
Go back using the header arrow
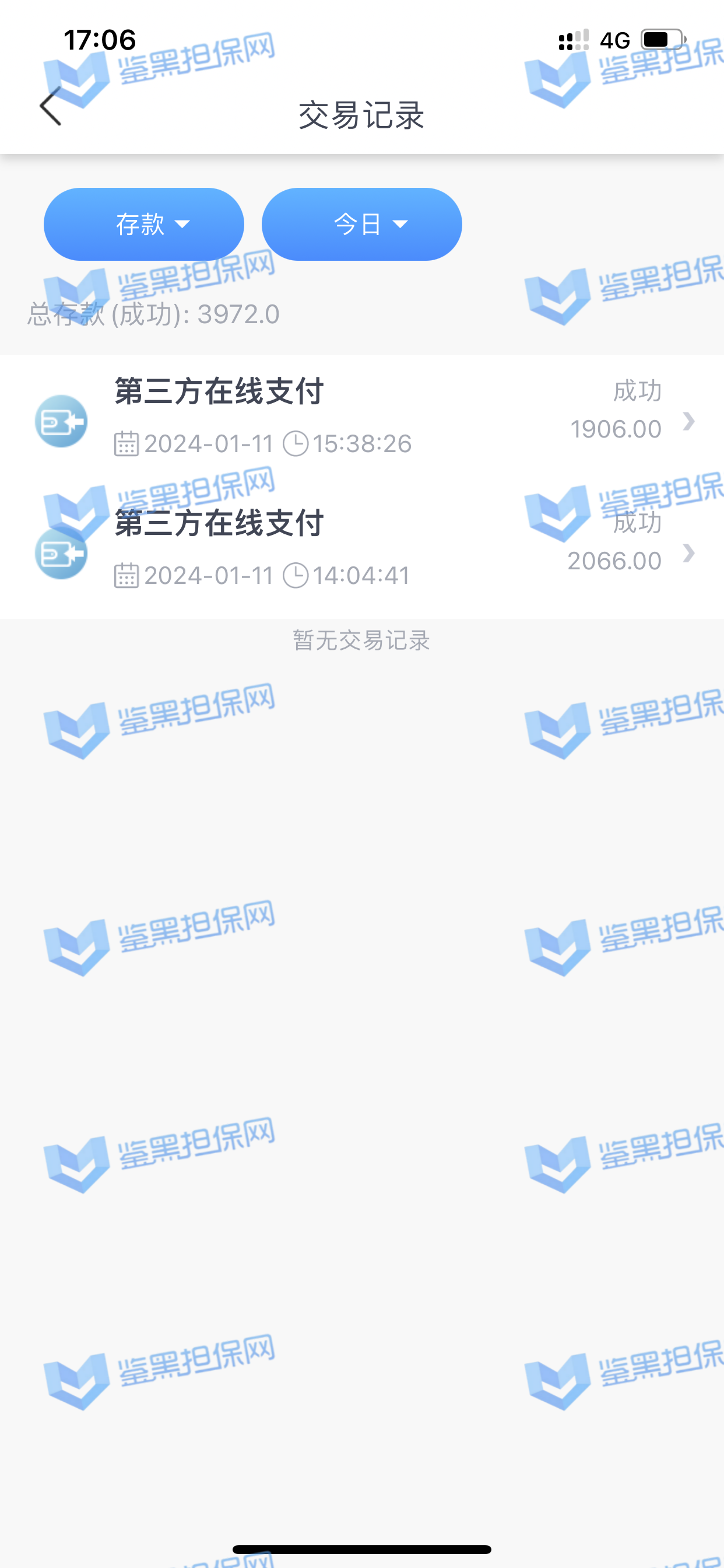tap(51, 106)
